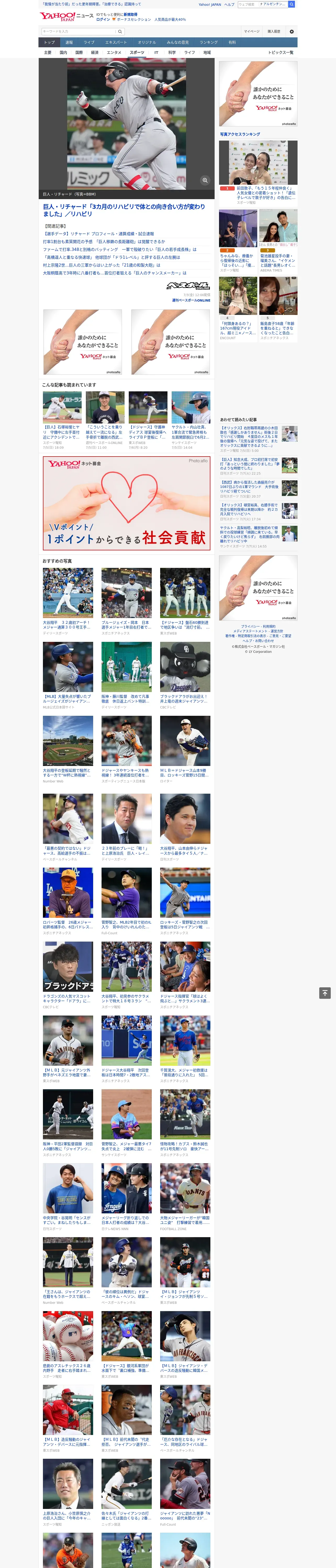Image resolution: width=336 pixels, height=1568 pixels.
Task: Enlarge the main article photo with magnifier icon
Action: tap(205, 180)
